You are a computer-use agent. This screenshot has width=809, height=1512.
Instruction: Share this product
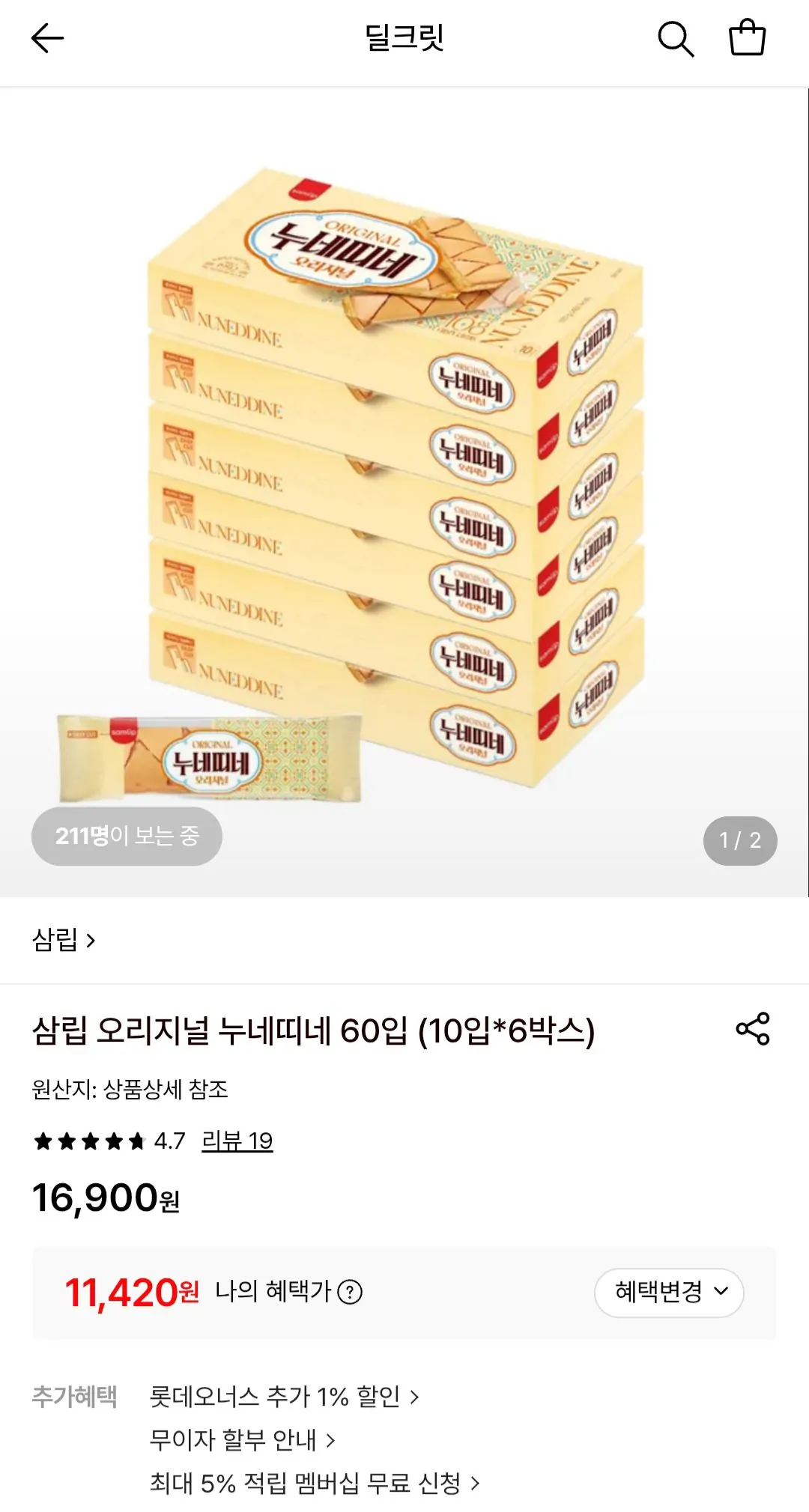753,1029
